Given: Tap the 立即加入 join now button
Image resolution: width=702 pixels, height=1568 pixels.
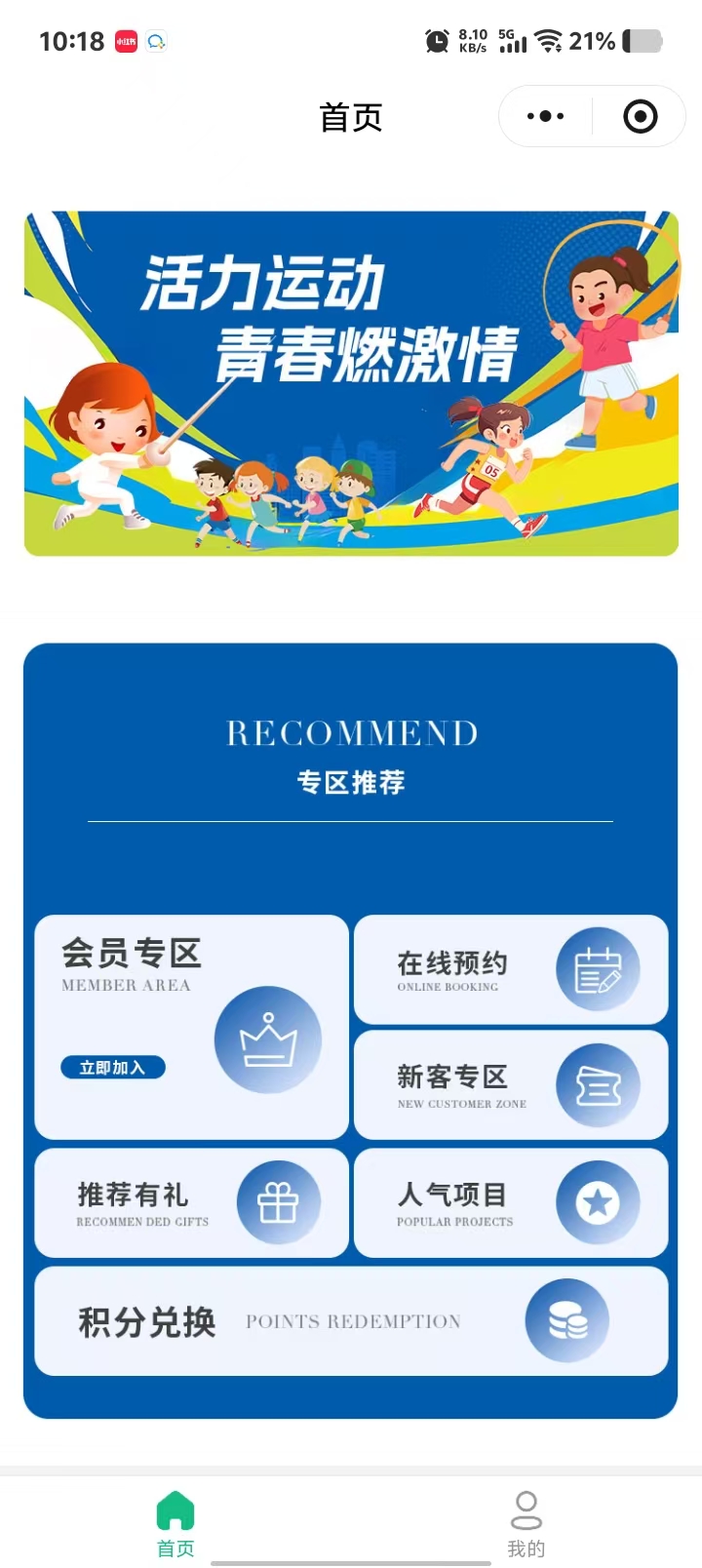Looking at the screenshot, I should (x=113, y=1068).
